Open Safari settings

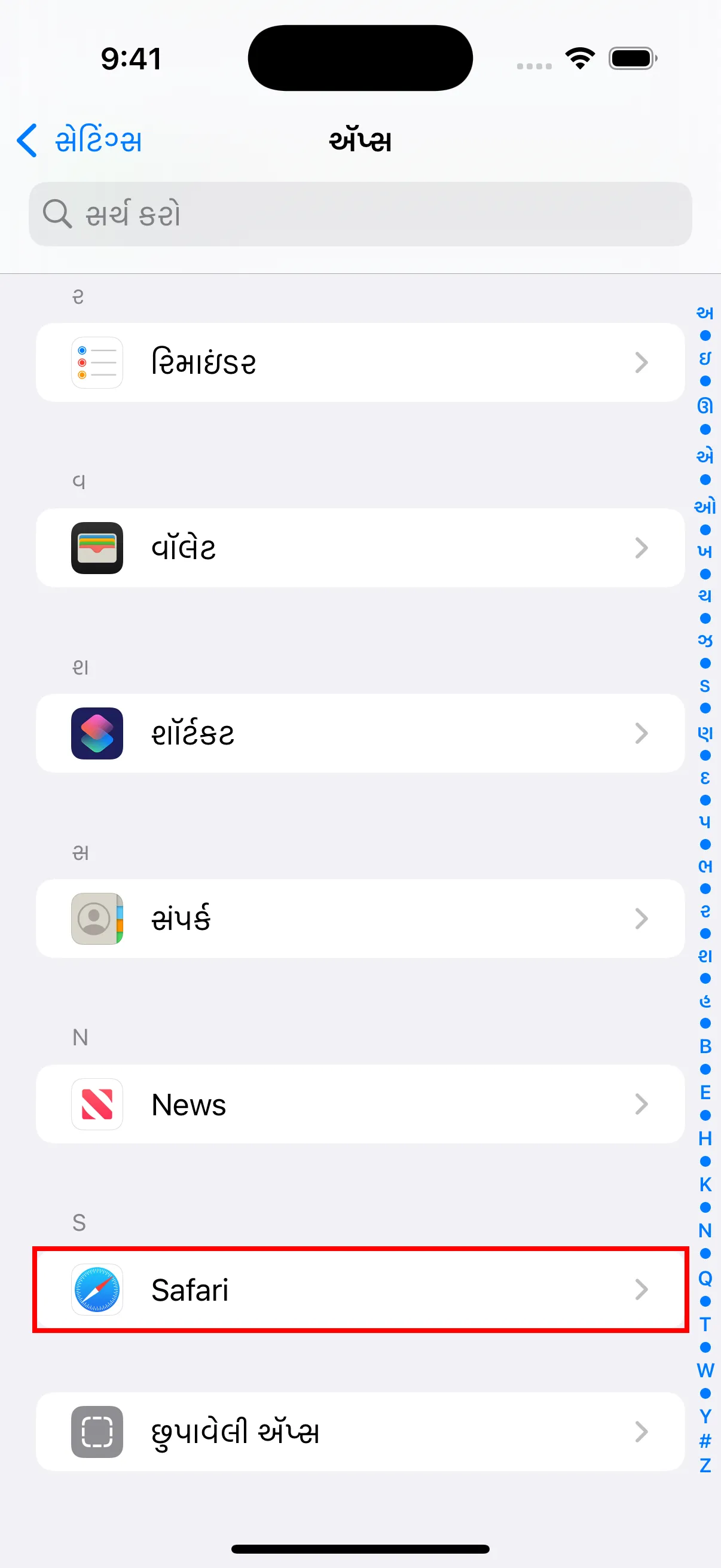pos(360,1289)
